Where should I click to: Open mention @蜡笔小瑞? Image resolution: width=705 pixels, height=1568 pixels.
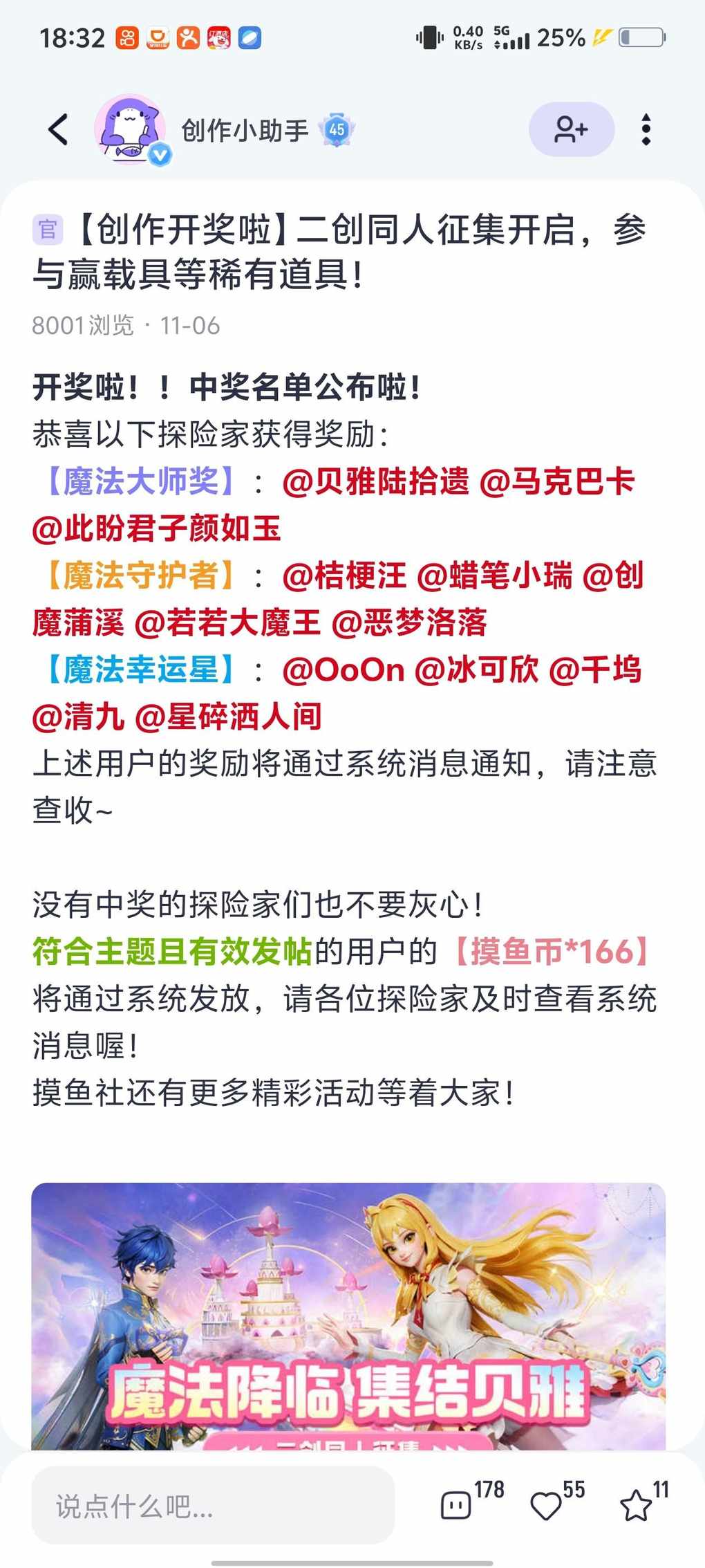click(x=495, y=576)
